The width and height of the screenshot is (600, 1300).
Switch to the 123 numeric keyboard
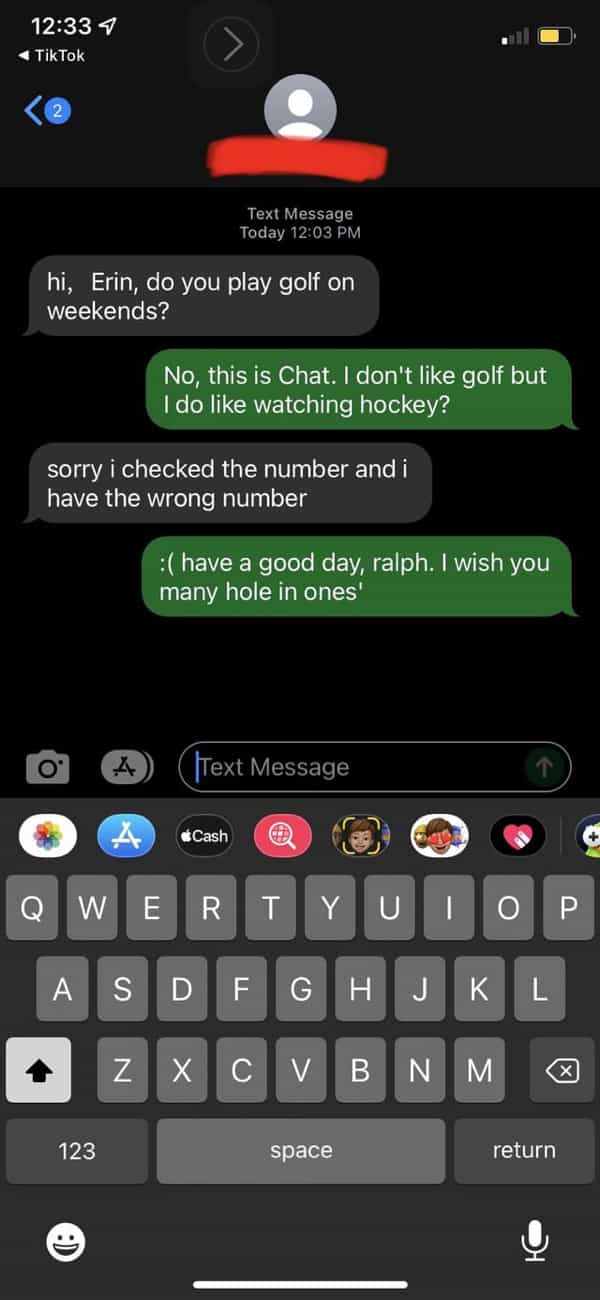point(77,1150)
